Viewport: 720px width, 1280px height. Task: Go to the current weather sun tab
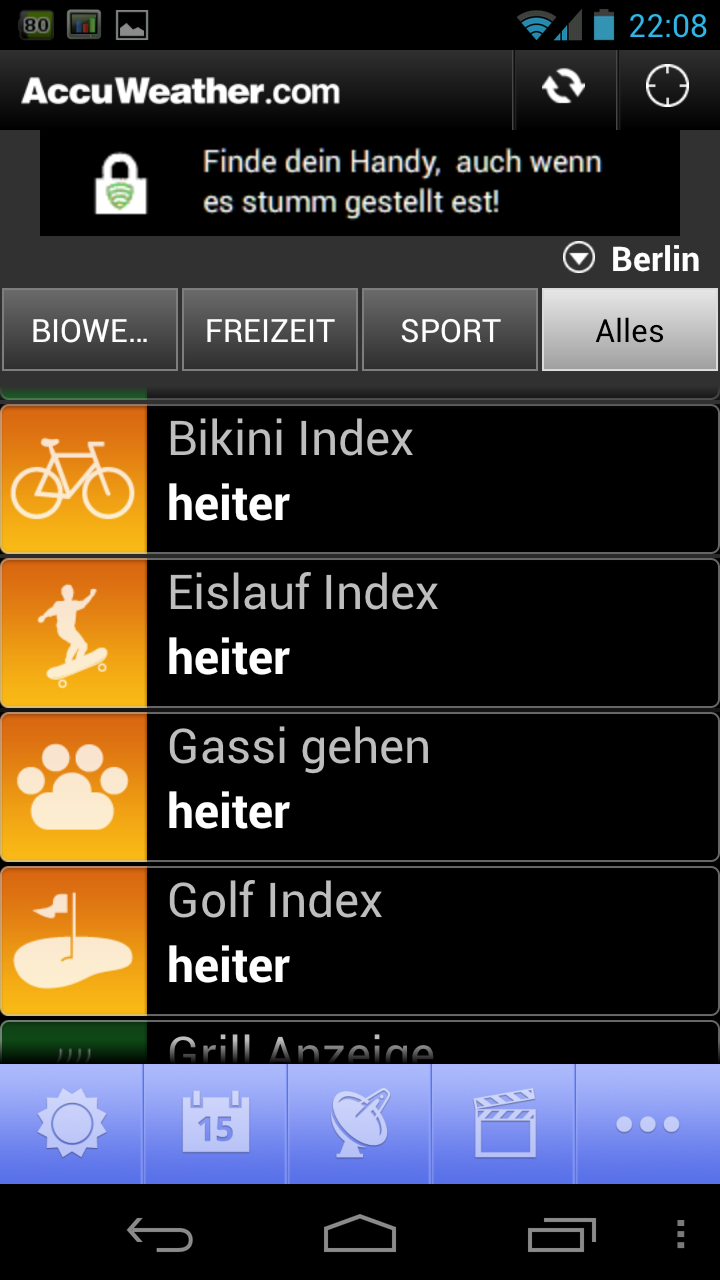pos(72,1123)
